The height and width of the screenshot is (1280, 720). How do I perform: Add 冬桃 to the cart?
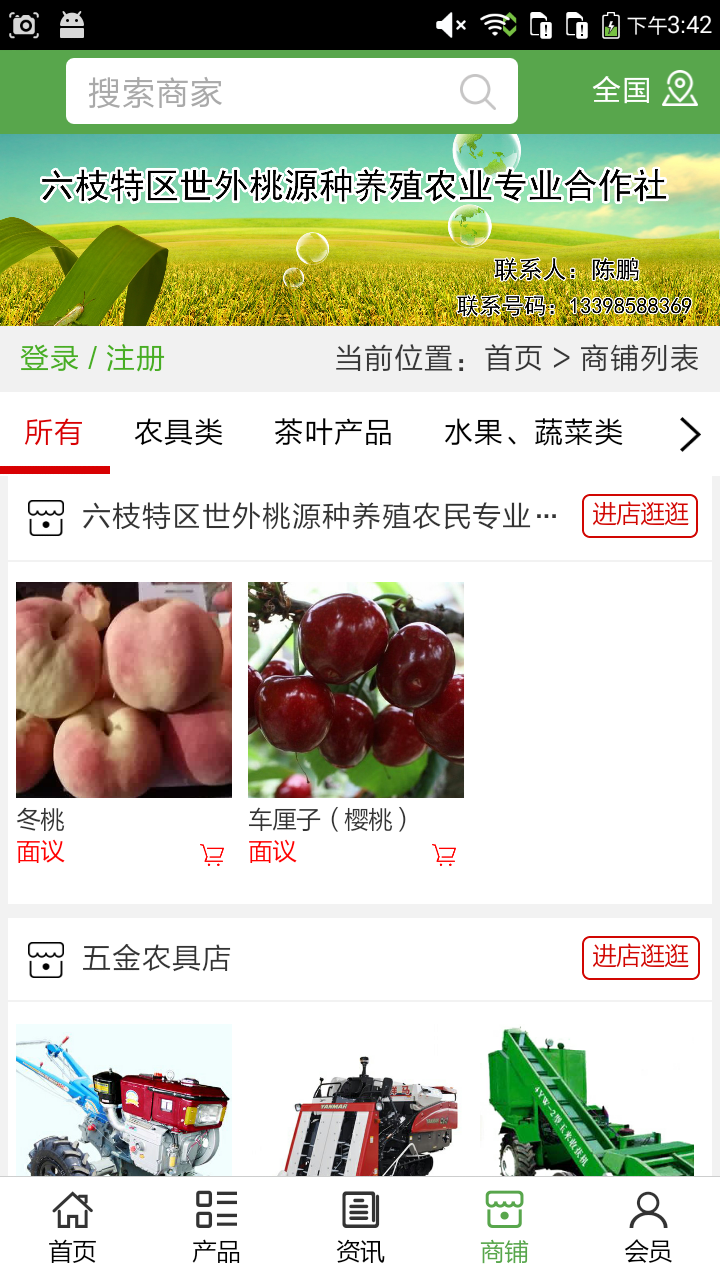click(212, 855)
